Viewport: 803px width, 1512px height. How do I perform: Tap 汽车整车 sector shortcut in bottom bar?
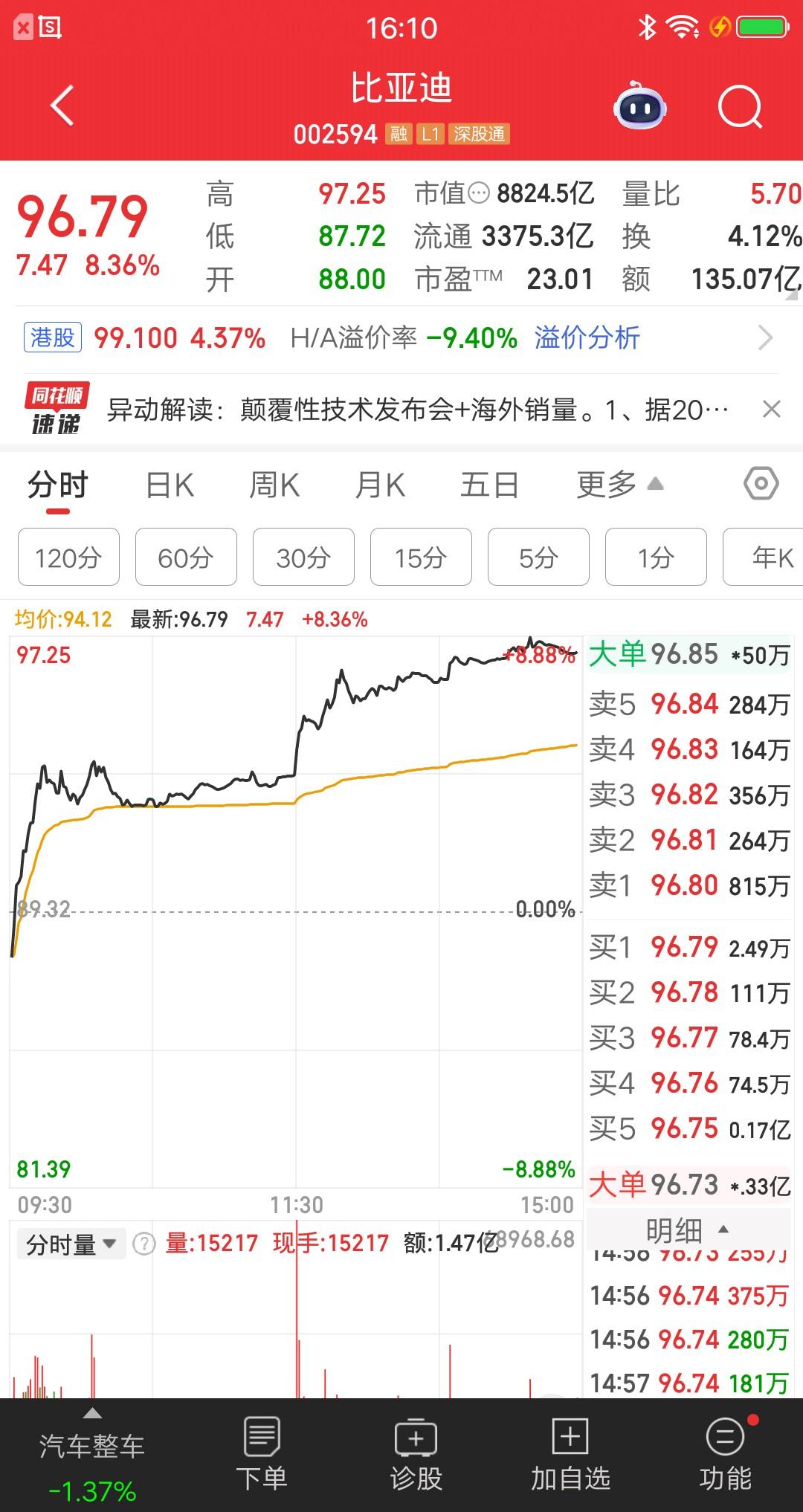pos(92,1450)
